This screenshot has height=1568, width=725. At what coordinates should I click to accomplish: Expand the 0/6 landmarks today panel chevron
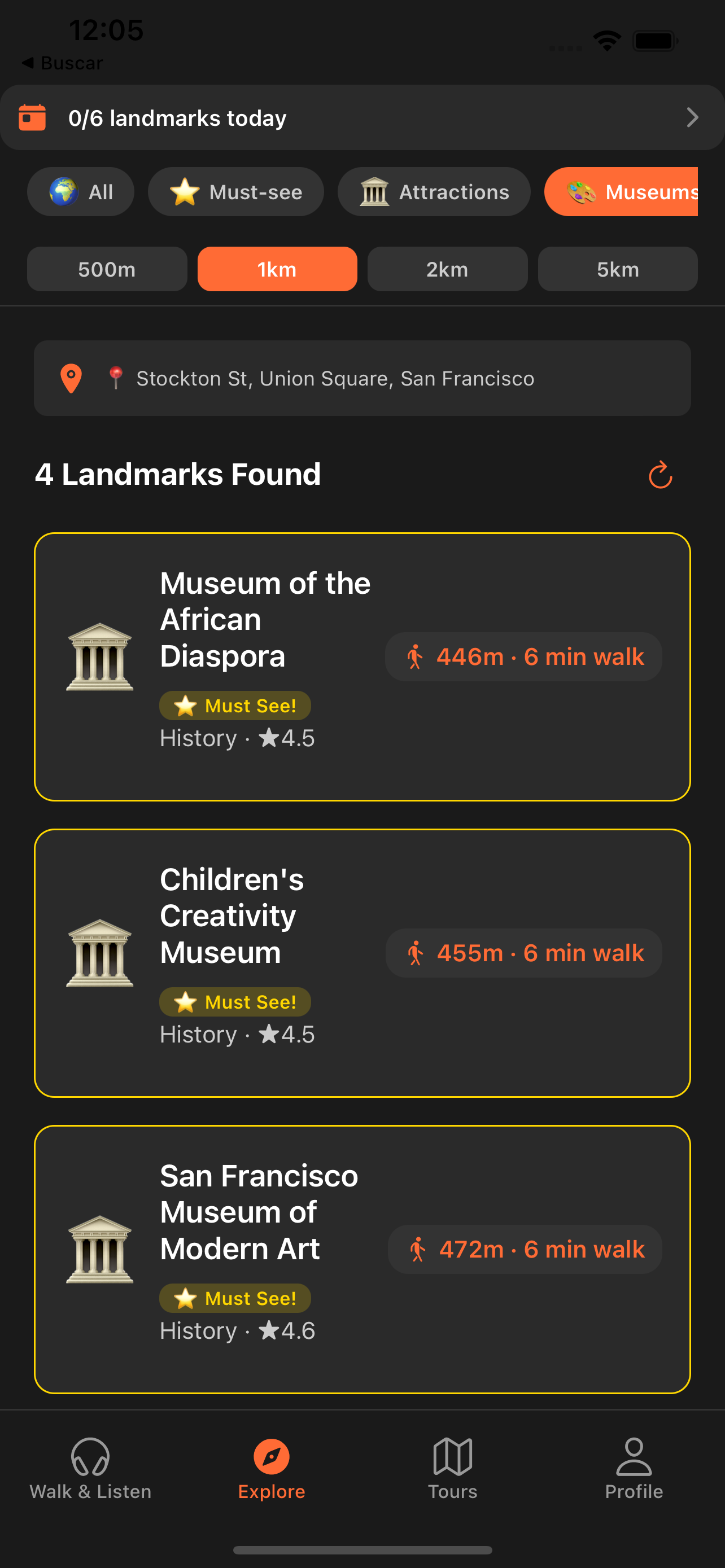tap(692, 117)
